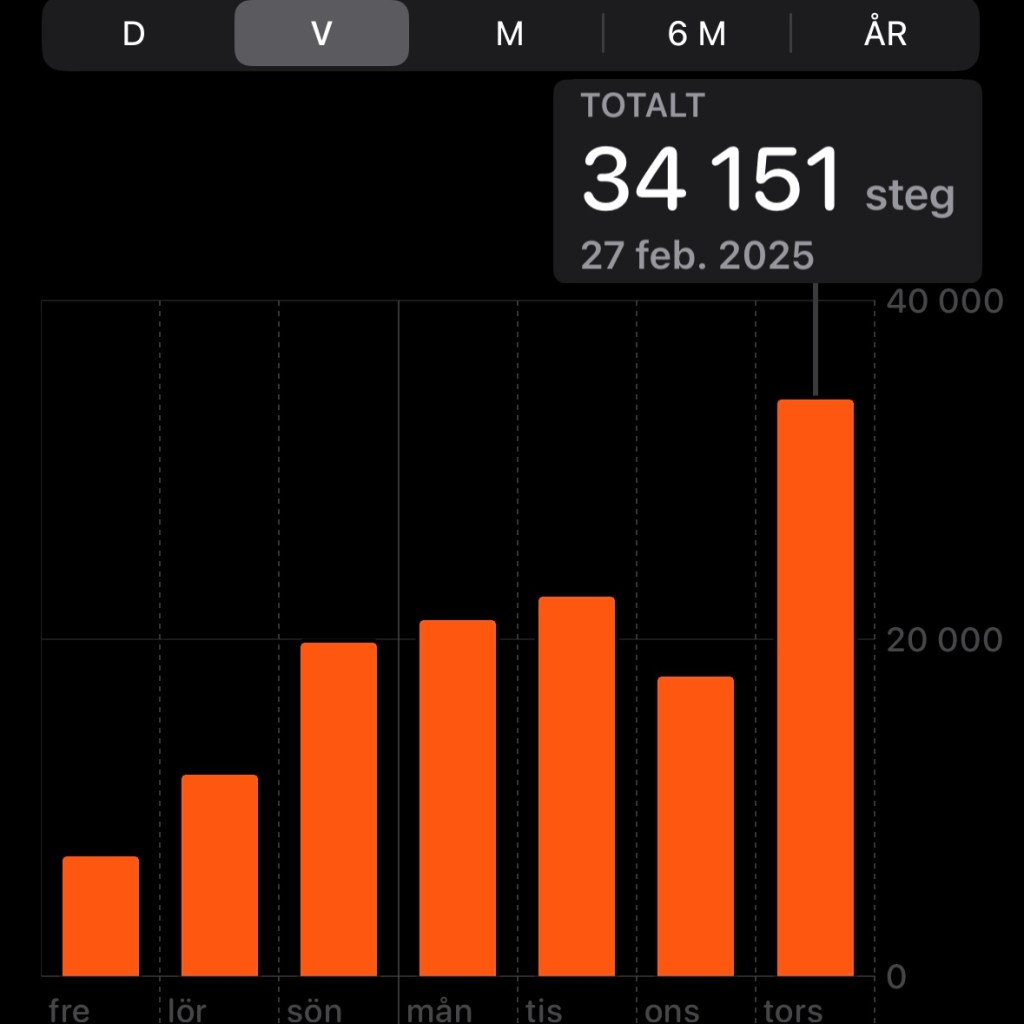
Task: Show the 6 M range
Action: [x=697, y=34]
